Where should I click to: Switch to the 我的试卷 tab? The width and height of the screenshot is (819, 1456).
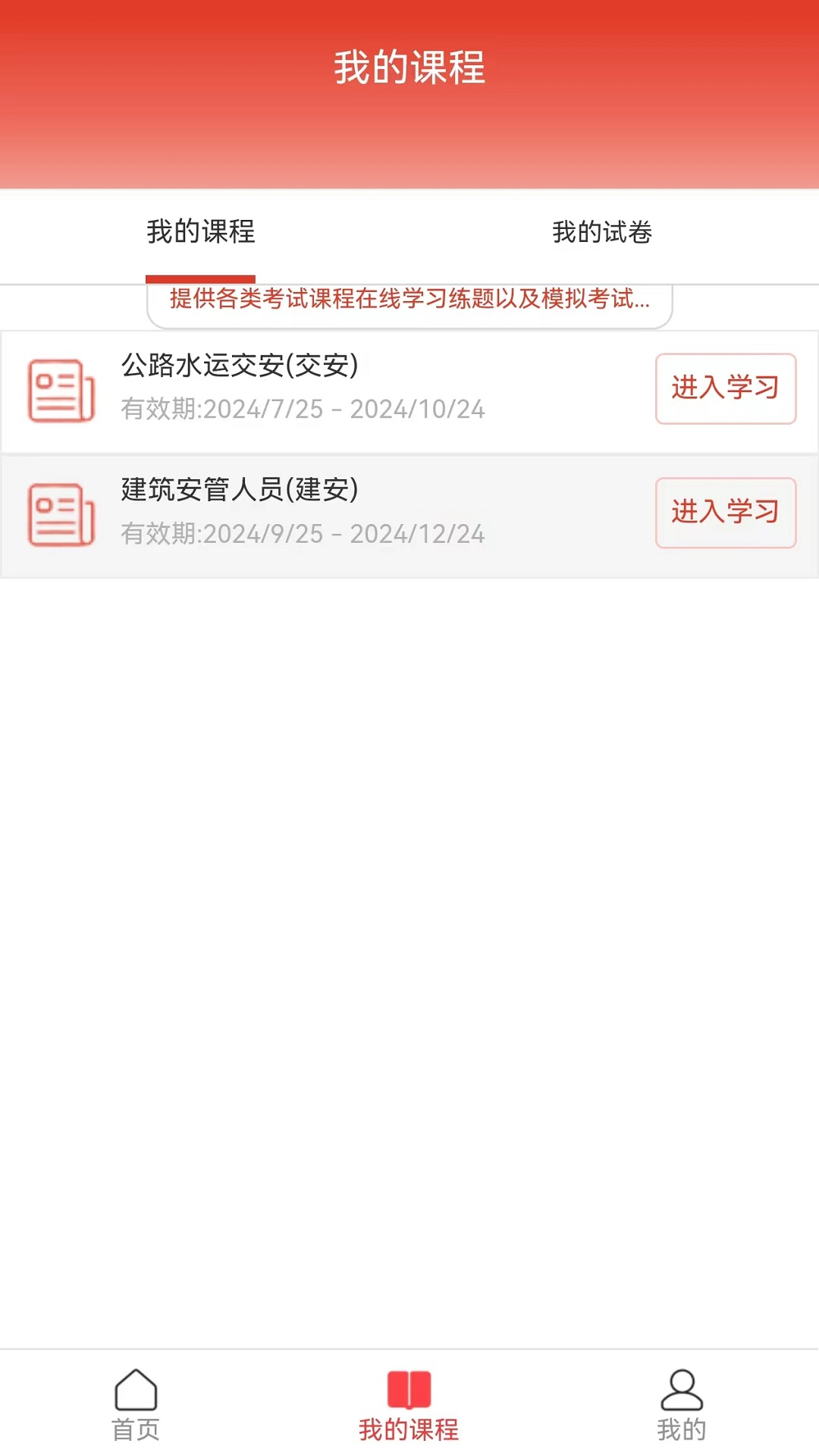tap(604, 234)
